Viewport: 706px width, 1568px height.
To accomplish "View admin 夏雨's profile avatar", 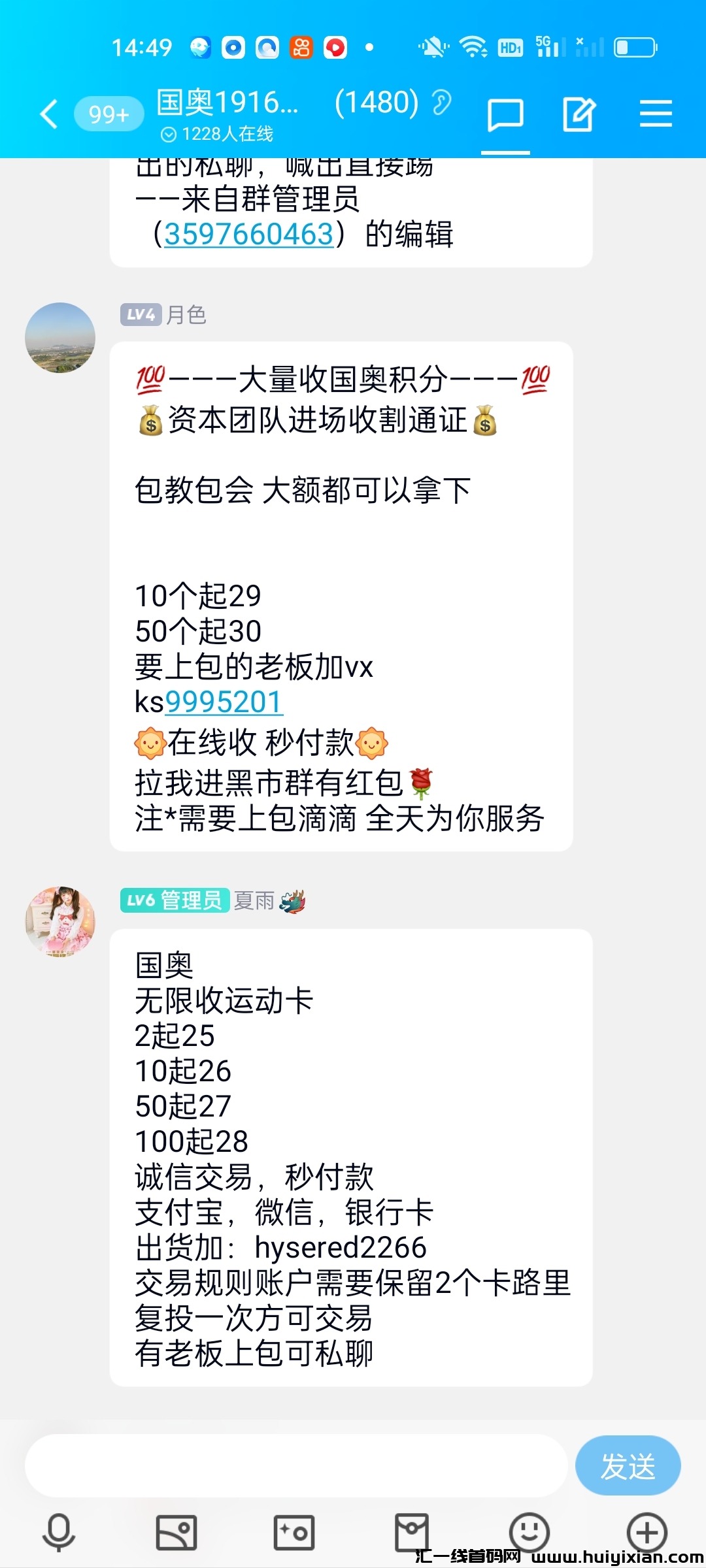I will (x=60, y=921).
